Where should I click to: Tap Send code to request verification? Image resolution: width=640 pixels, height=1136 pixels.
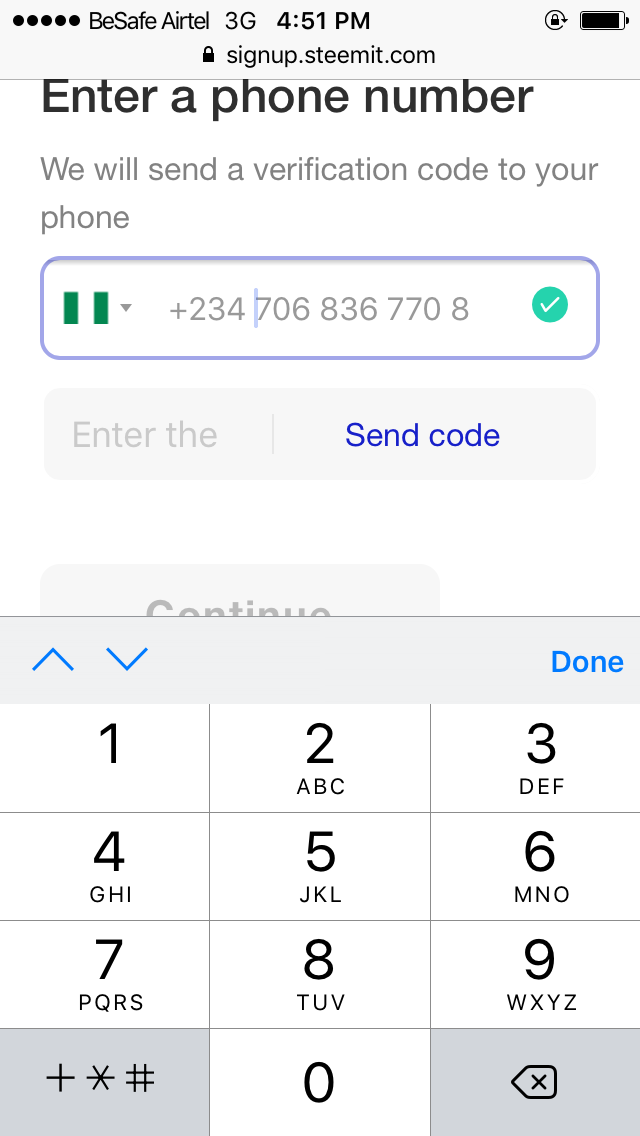click(423, 435)
